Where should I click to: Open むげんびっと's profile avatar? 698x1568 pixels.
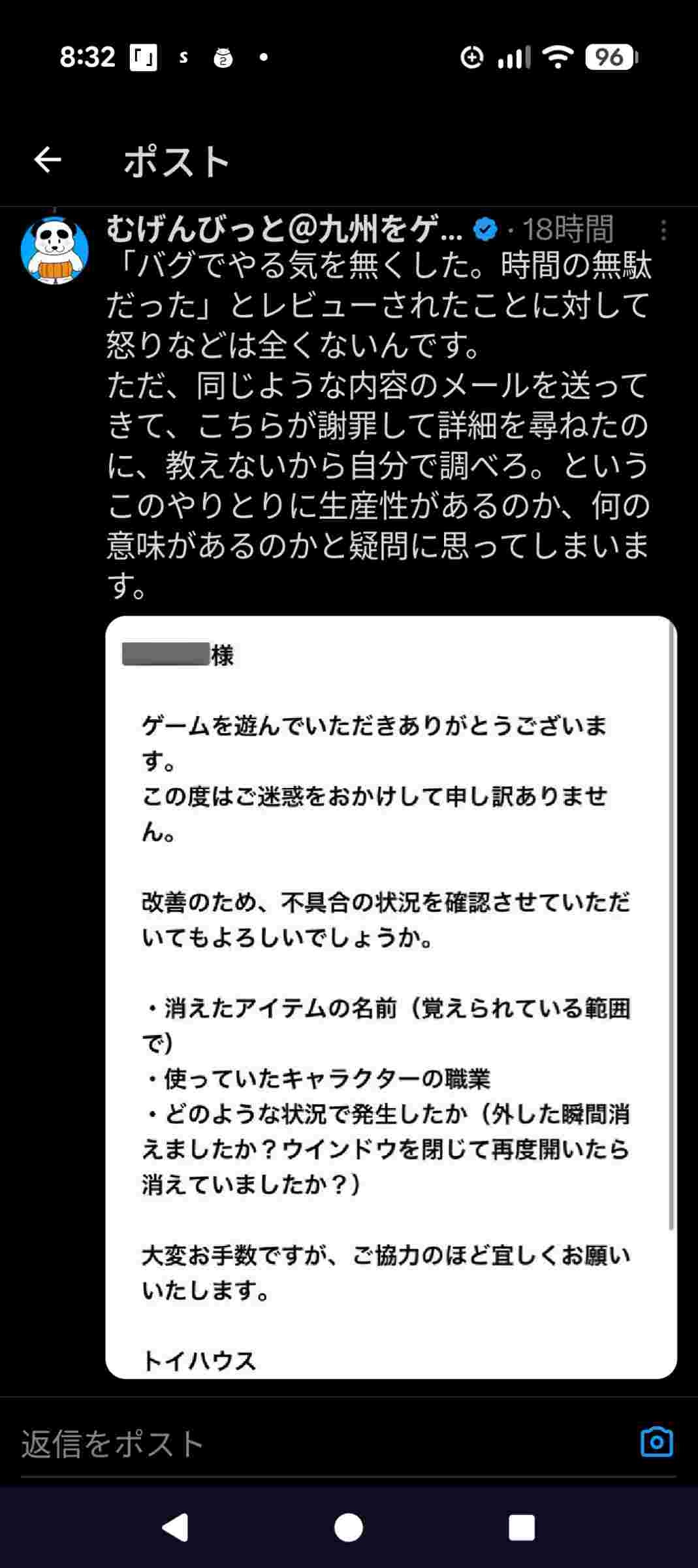tap(54, 250)
